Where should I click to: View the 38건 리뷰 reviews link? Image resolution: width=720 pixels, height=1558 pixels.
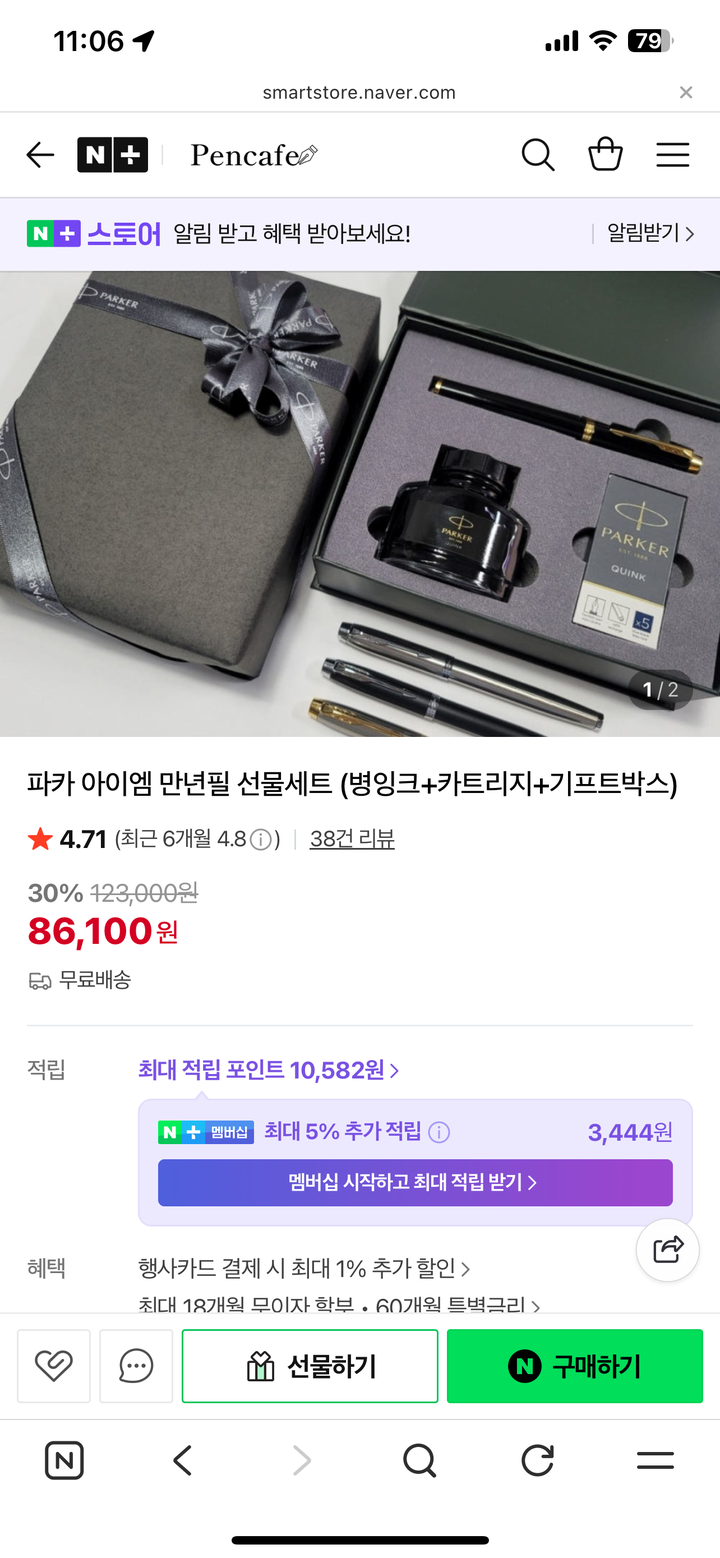click(352, 839)
